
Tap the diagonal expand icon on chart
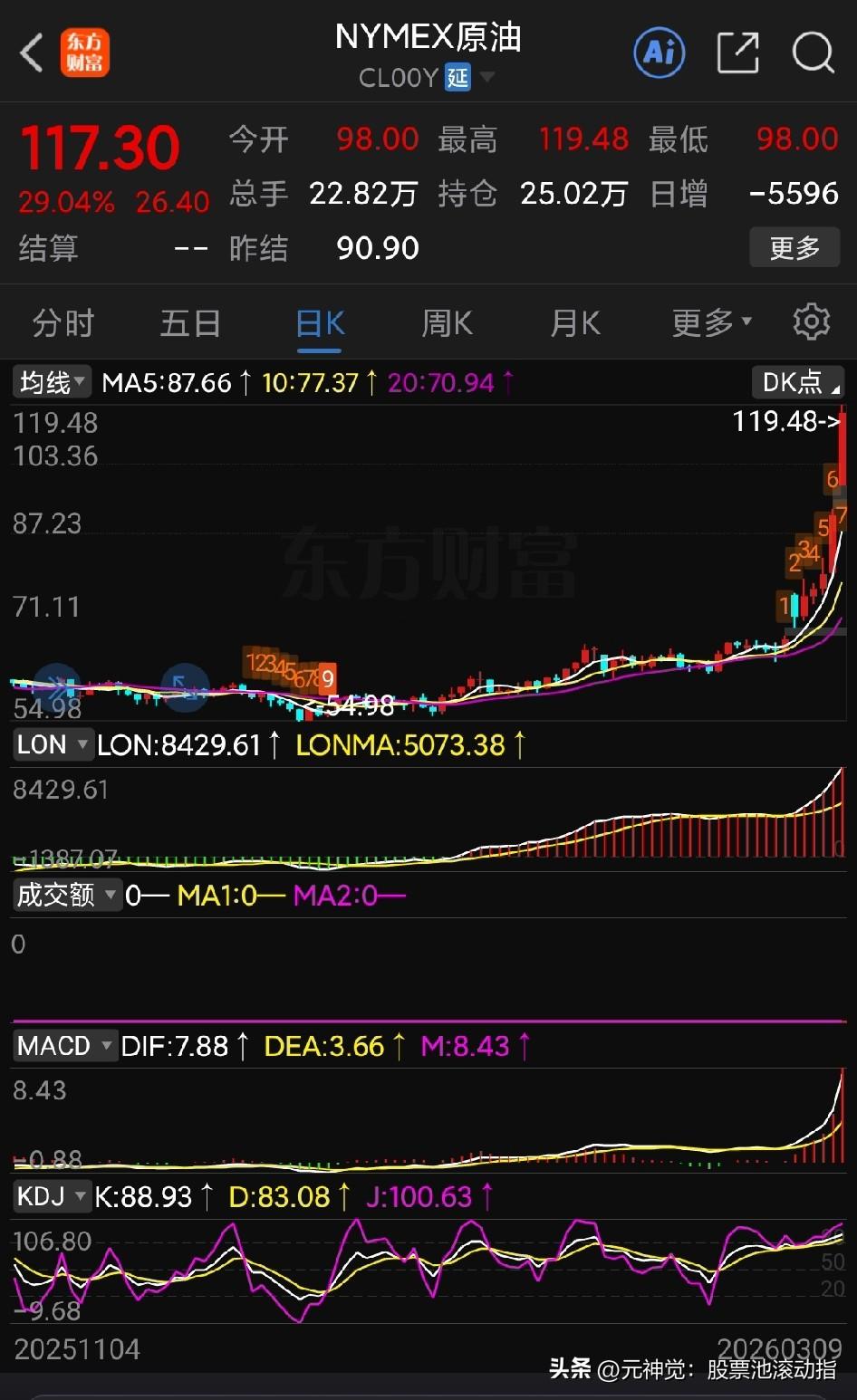[x=186, y=686]
